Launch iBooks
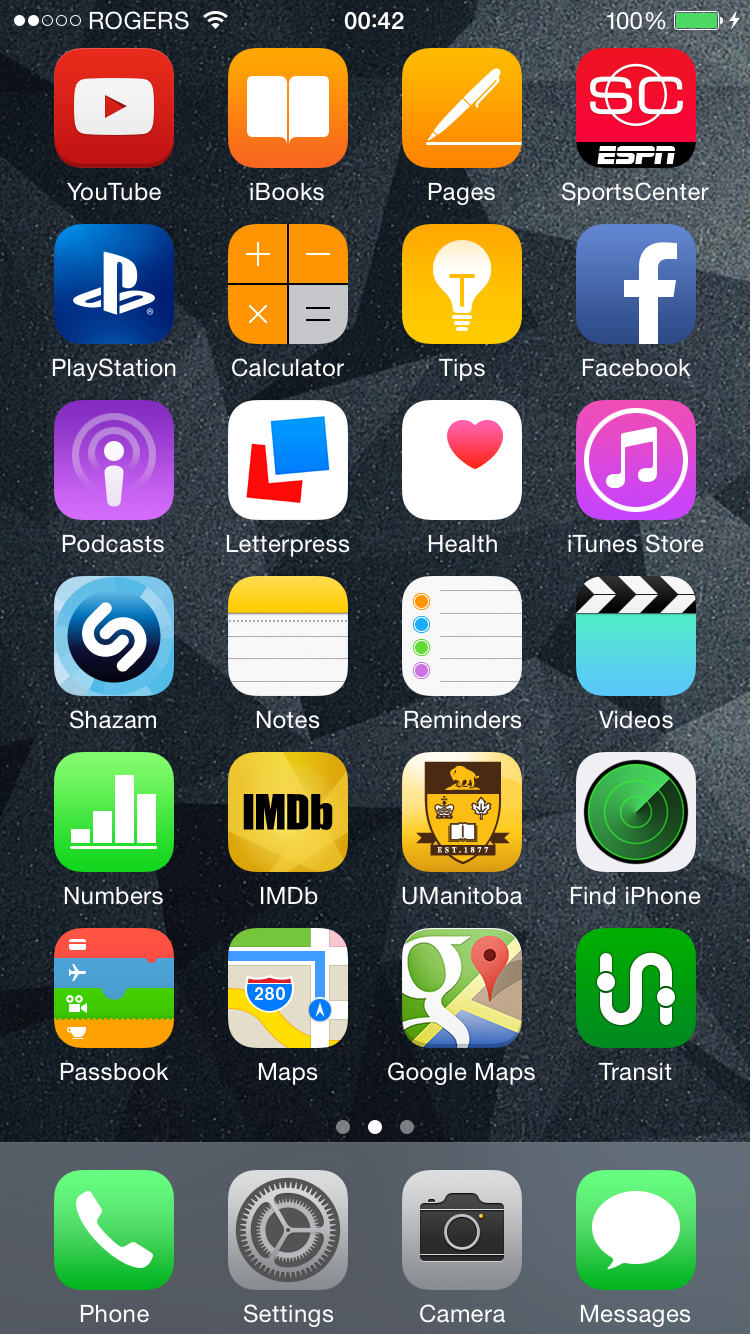The image size is (750, 1334). [x=288, y=108]
